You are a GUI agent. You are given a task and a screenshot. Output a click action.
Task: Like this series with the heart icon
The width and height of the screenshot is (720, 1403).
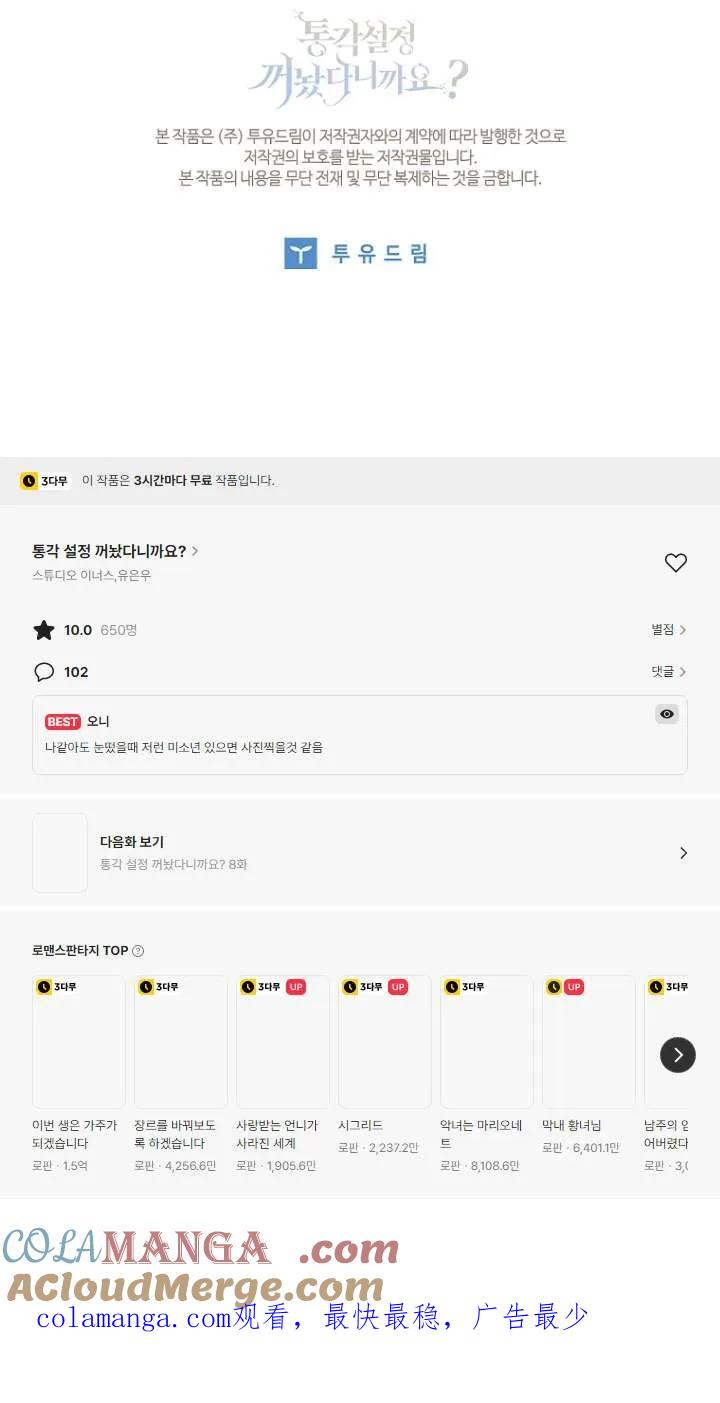(x=676, y=563)
